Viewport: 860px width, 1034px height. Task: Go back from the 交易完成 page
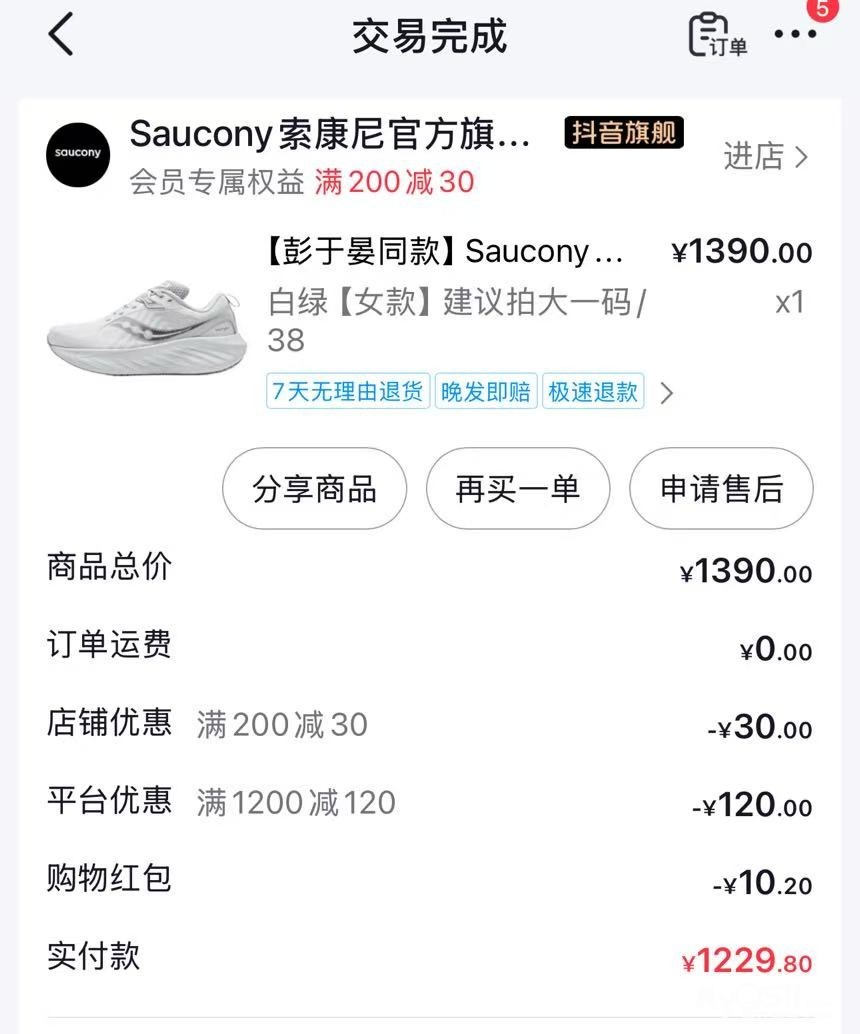pyautogui.click(x=62, y=36)
